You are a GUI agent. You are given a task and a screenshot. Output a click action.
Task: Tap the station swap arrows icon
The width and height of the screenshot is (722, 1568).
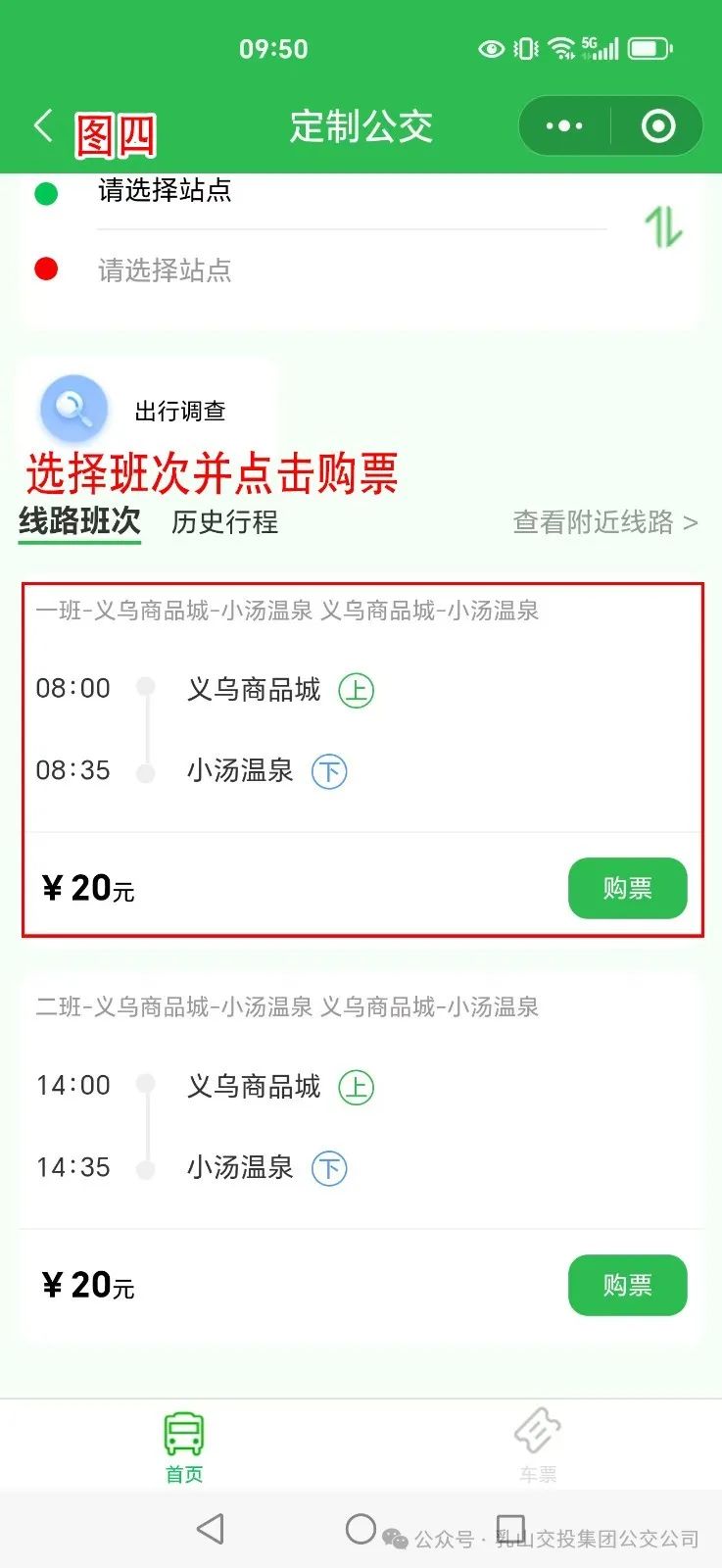(662, 229)
